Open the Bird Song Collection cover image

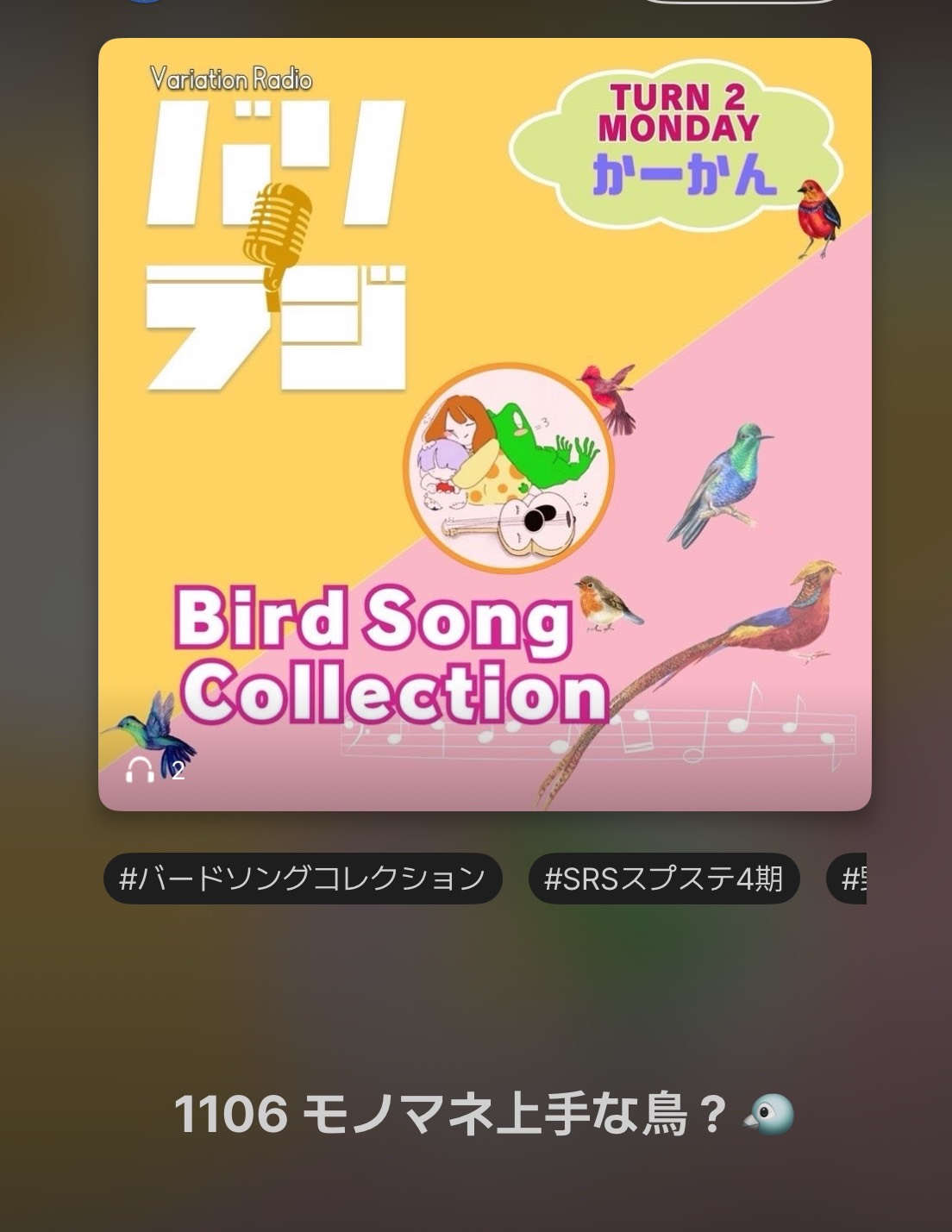point(485,424)
